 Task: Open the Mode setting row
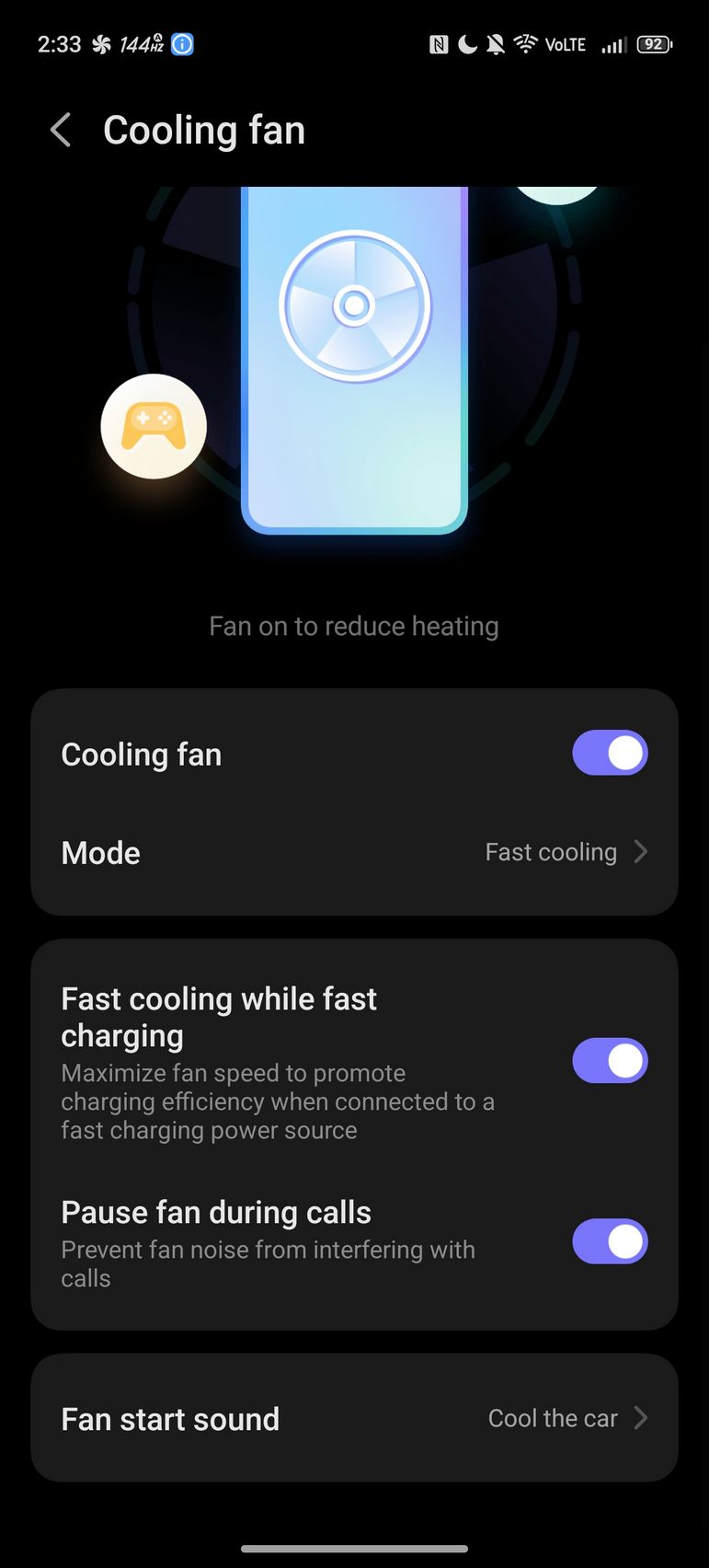354,853
